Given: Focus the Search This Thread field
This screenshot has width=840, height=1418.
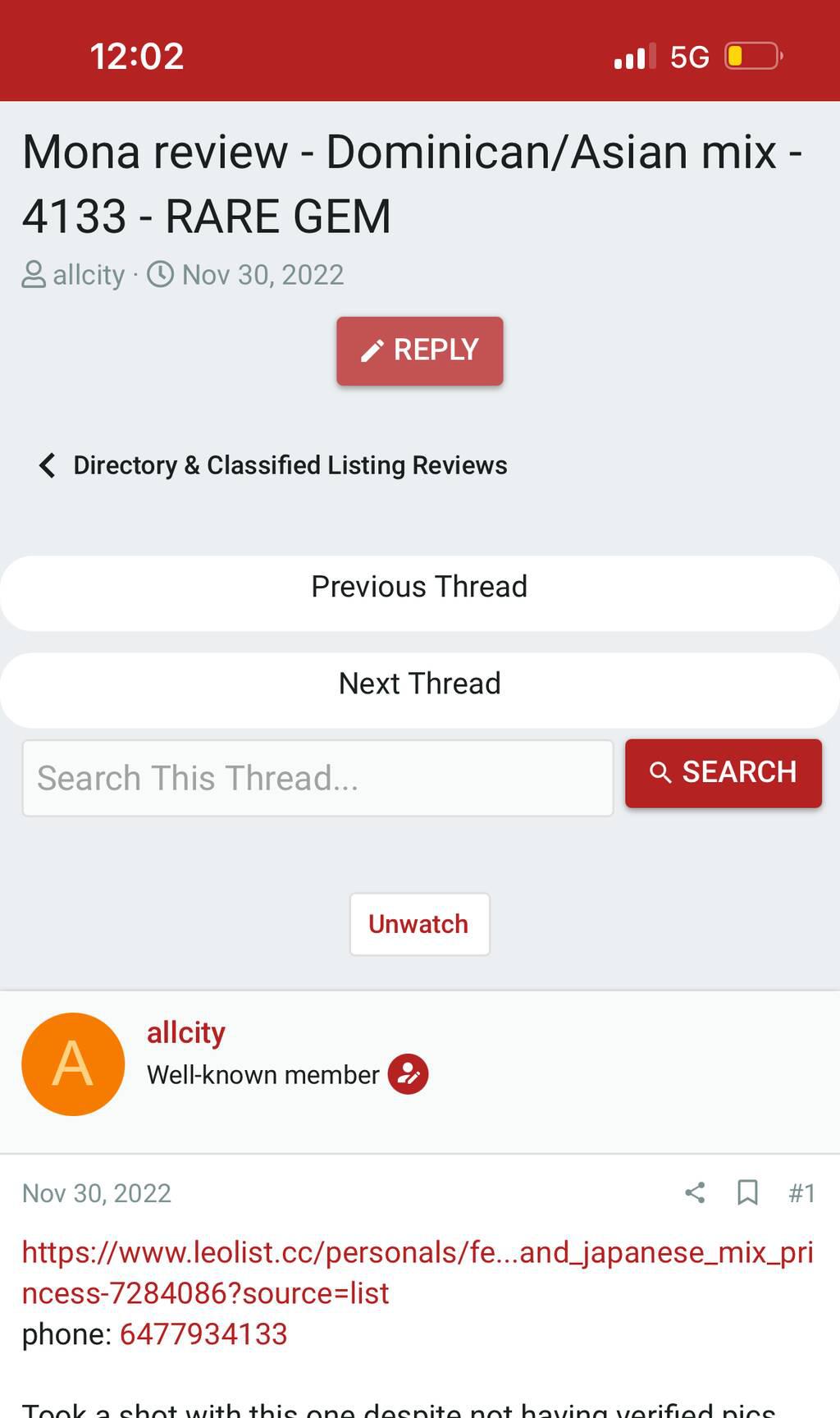Looking at the screenshot, I should click(317, 778).
